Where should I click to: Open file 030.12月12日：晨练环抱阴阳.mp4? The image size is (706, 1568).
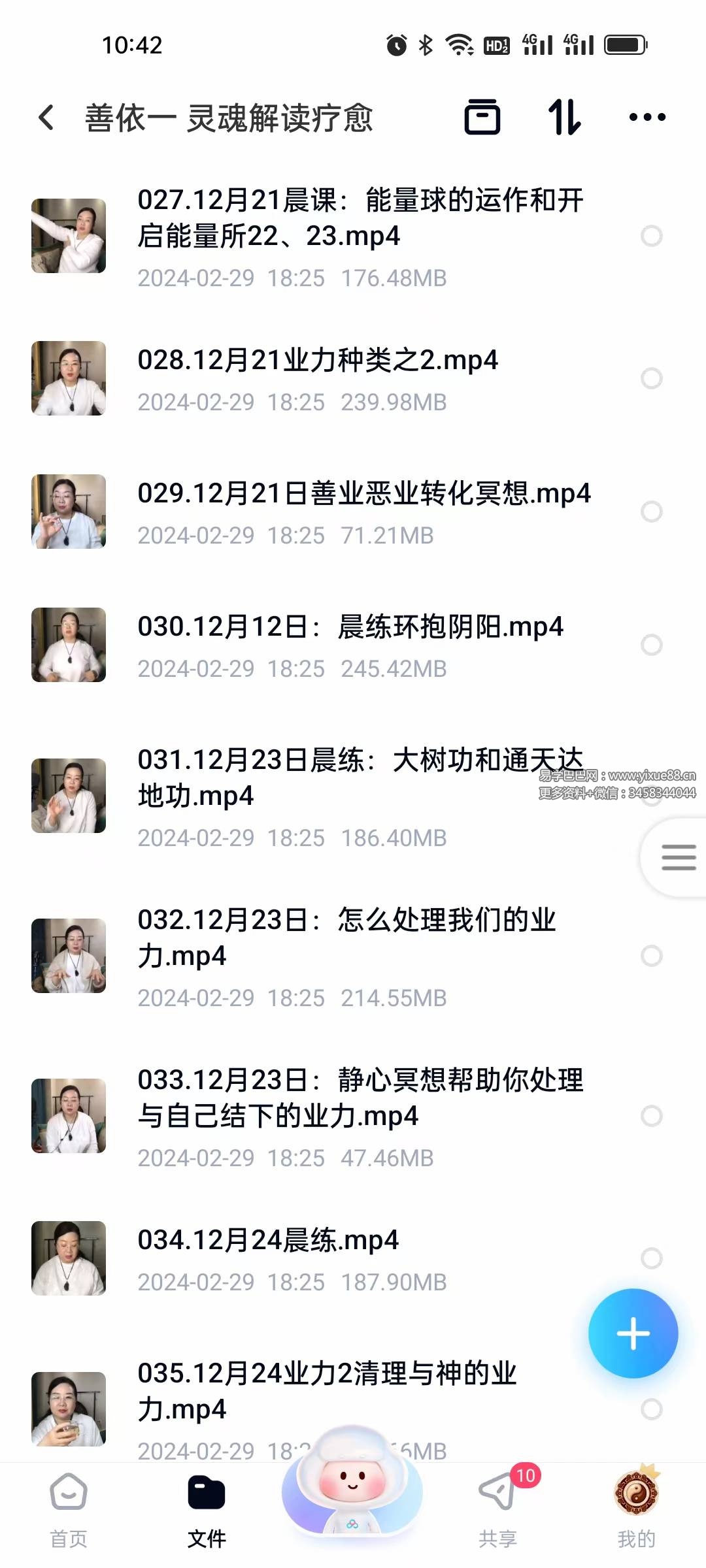[x=350, y=627]
